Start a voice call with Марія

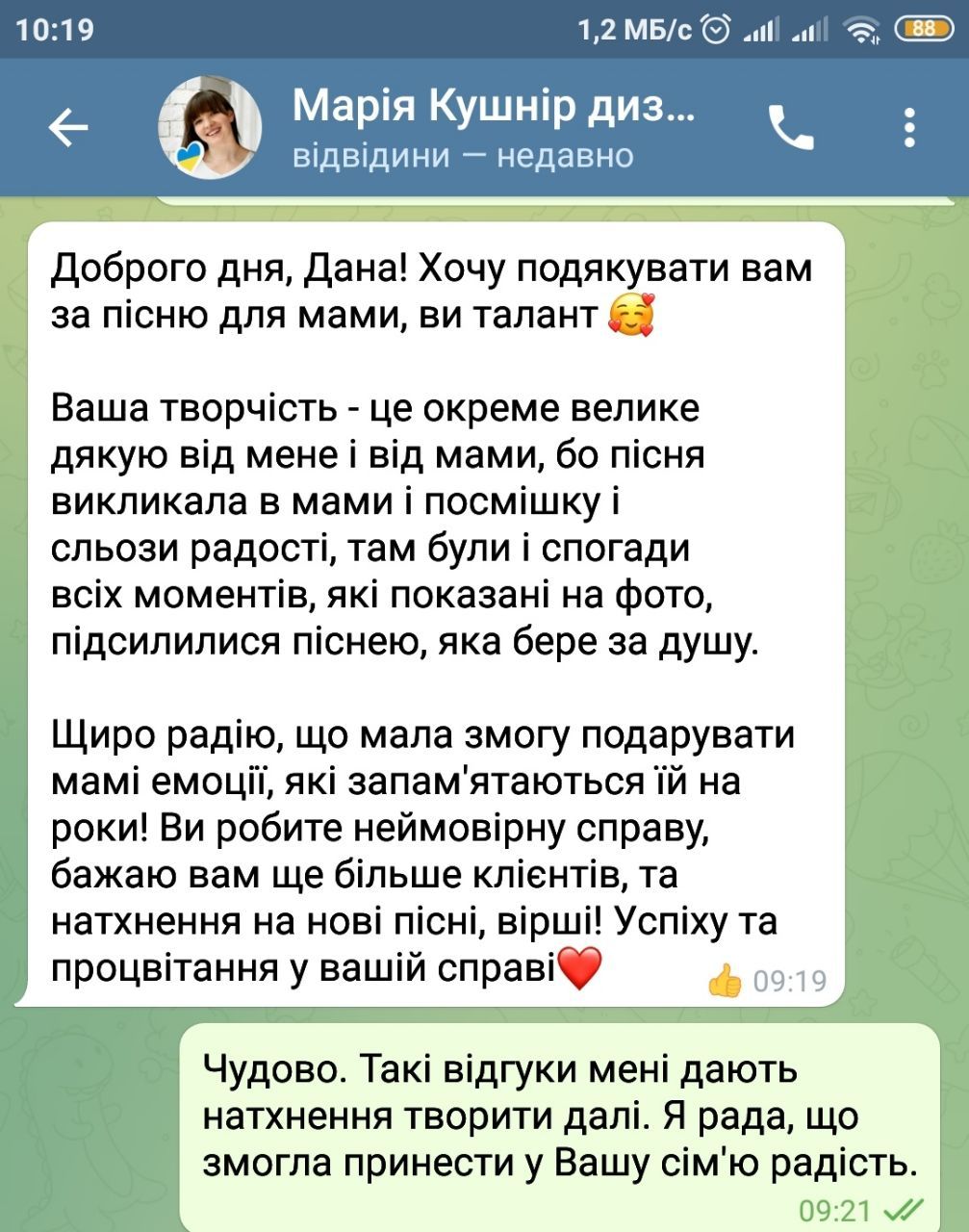coord(791,127)
